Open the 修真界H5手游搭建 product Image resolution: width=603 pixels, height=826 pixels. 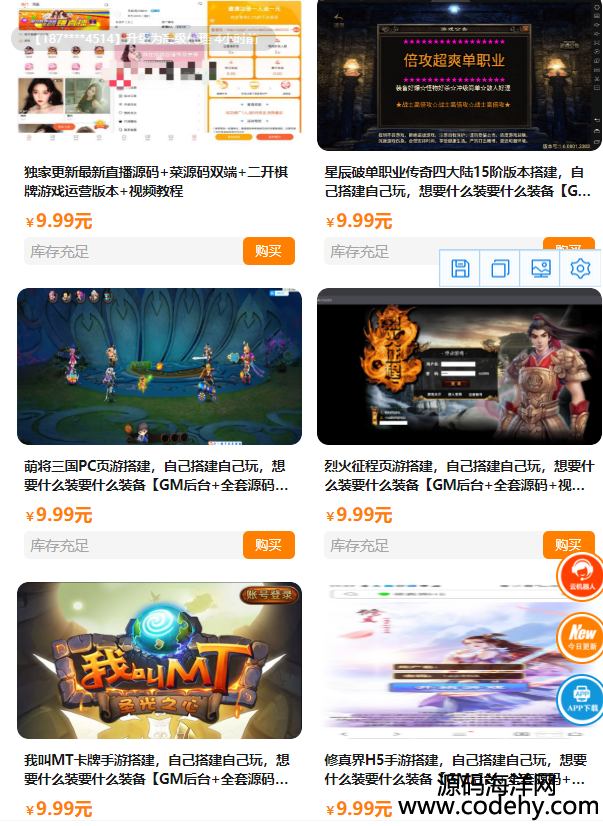[440, 661]
